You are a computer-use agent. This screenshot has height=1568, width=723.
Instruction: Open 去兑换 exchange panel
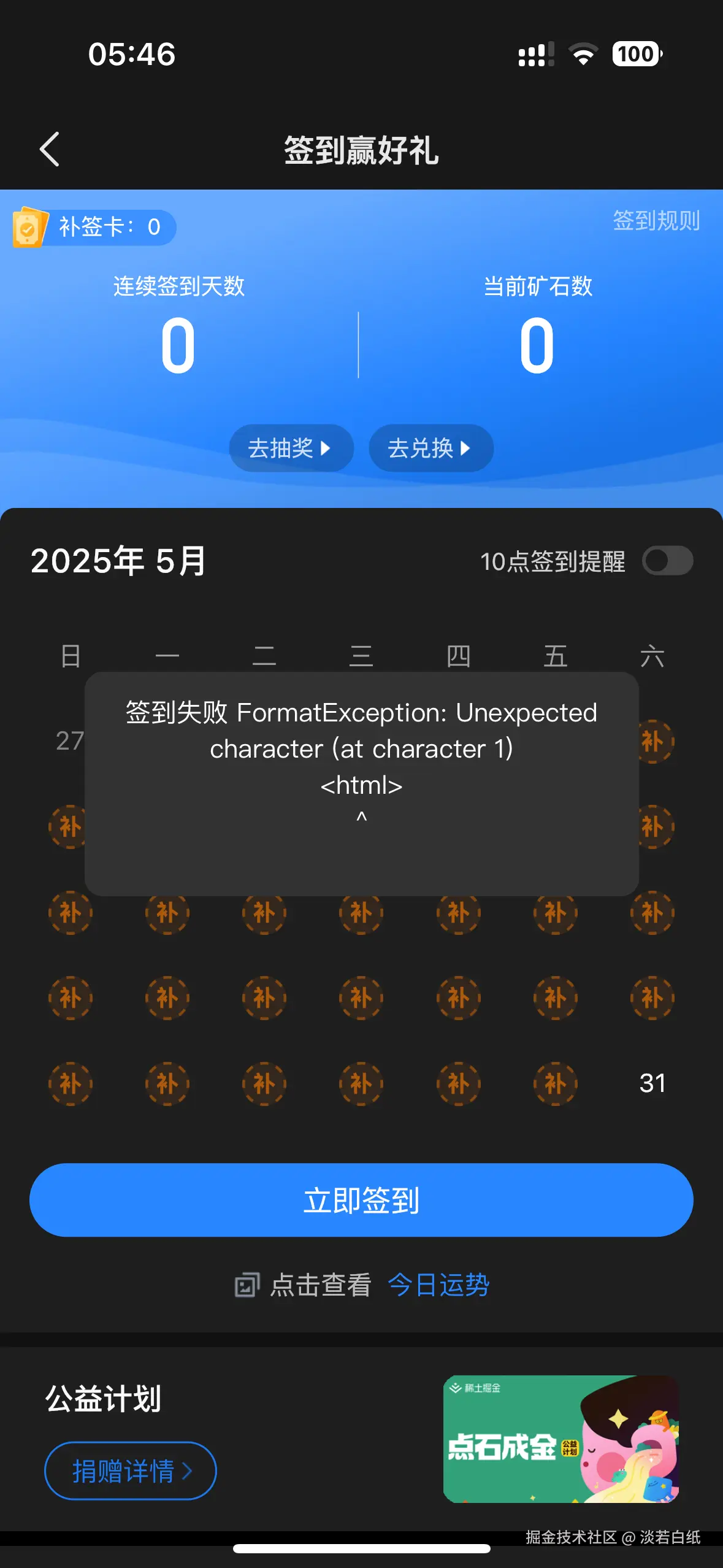[x=431, y=449]
